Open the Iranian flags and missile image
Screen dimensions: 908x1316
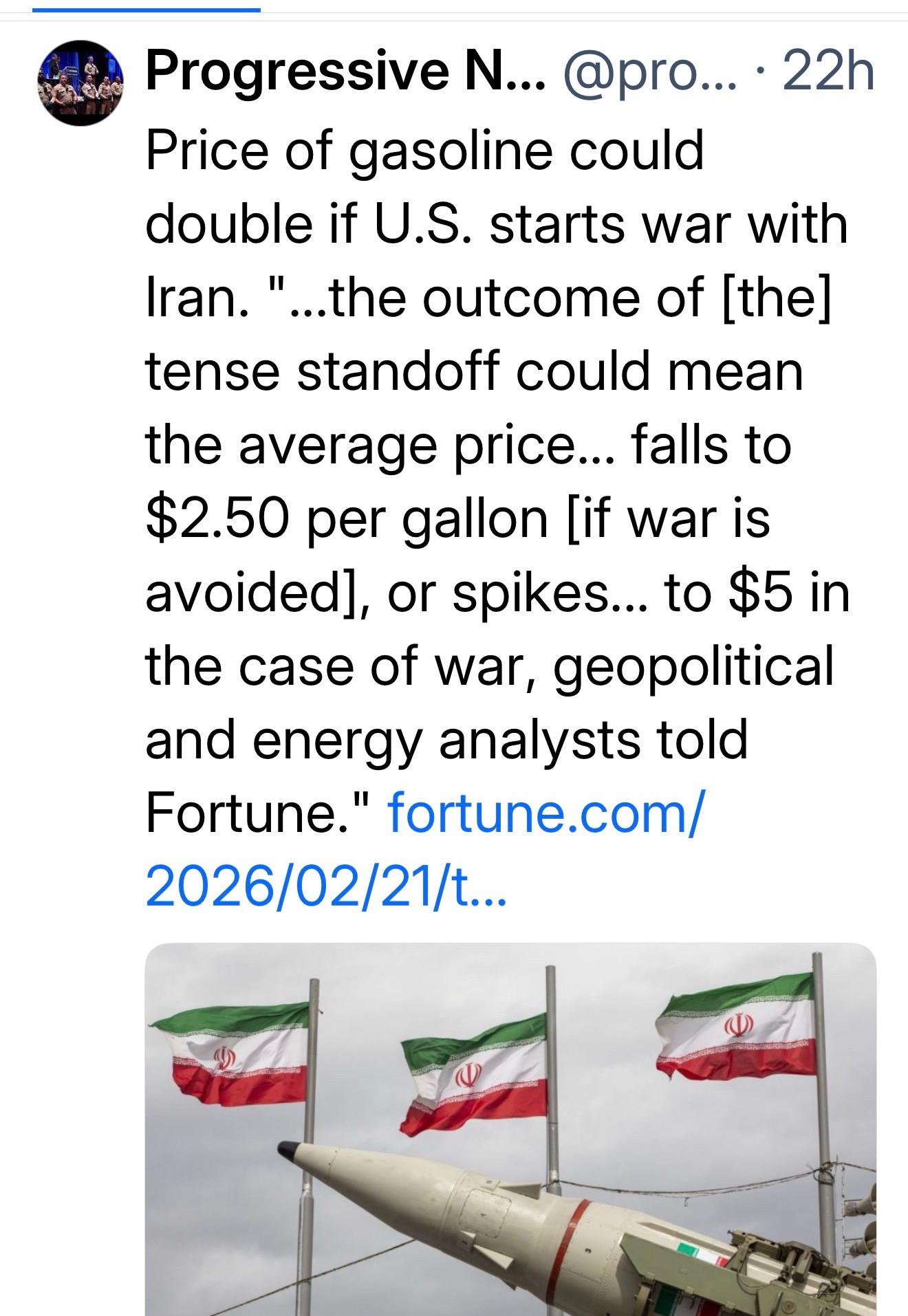point(510,1129)
